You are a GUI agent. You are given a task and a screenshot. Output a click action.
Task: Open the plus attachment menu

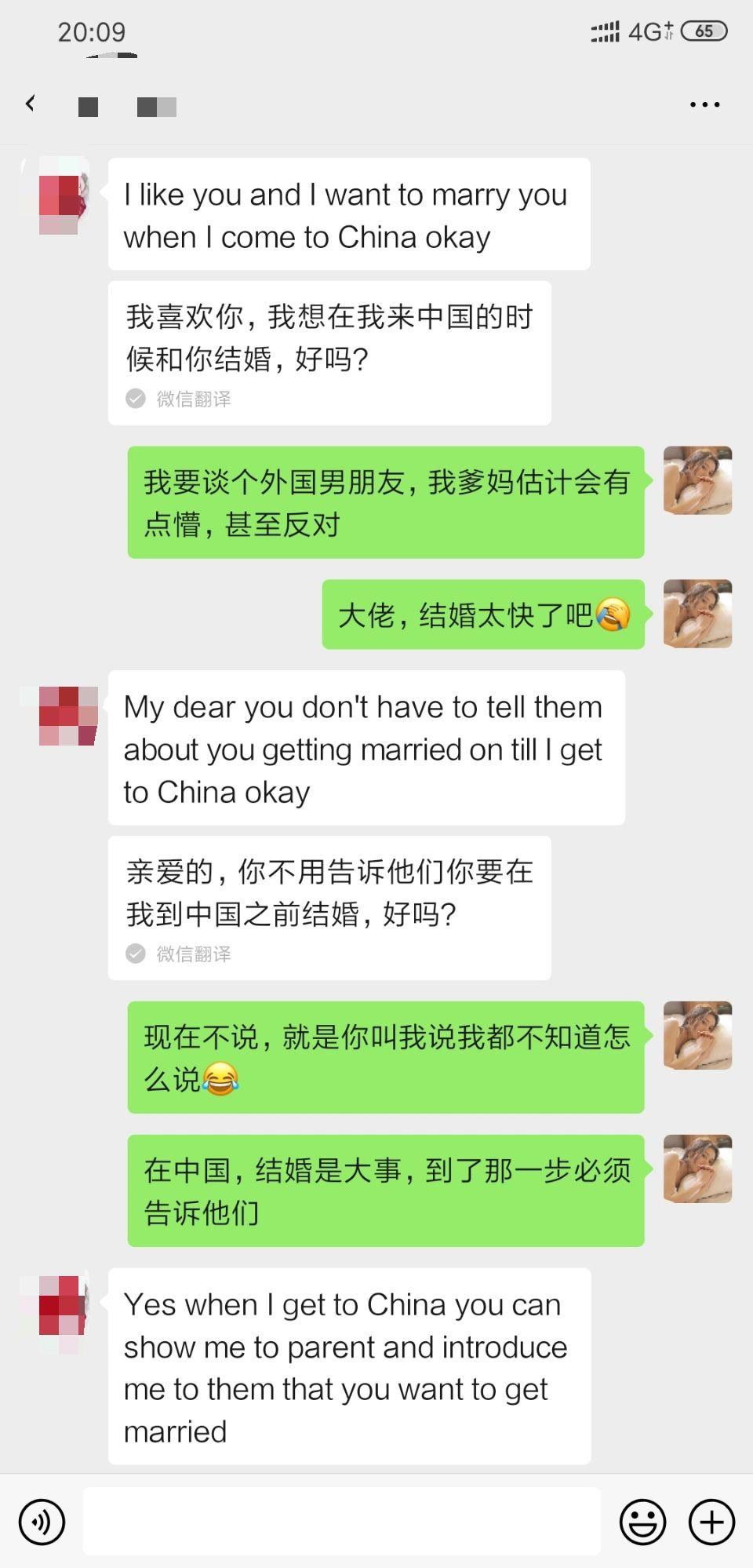tap(711, 1522)
